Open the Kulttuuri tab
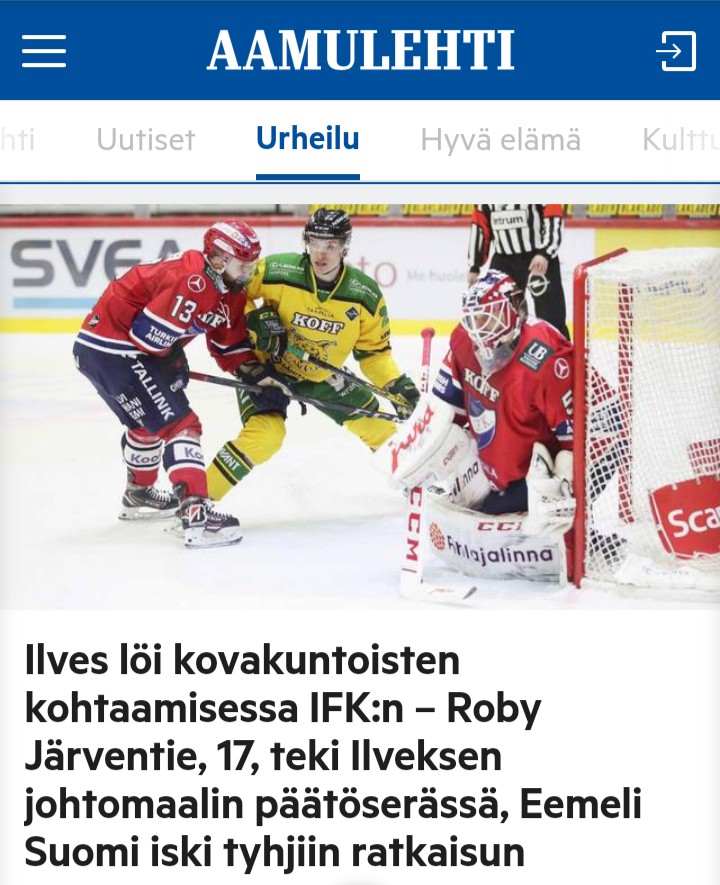 pyautogui.click(x=682, y=140)
